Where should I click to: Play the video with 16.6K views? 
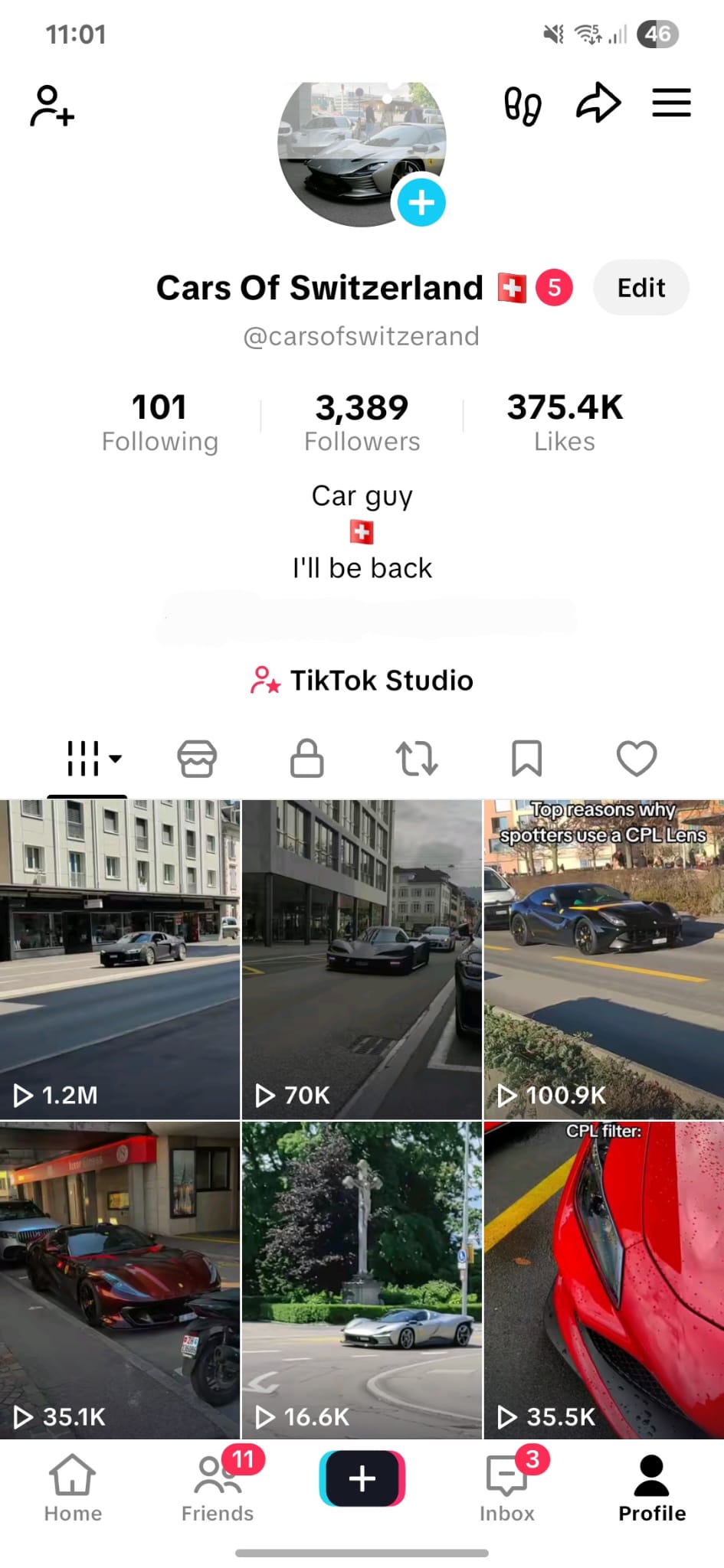point(362,1280)
